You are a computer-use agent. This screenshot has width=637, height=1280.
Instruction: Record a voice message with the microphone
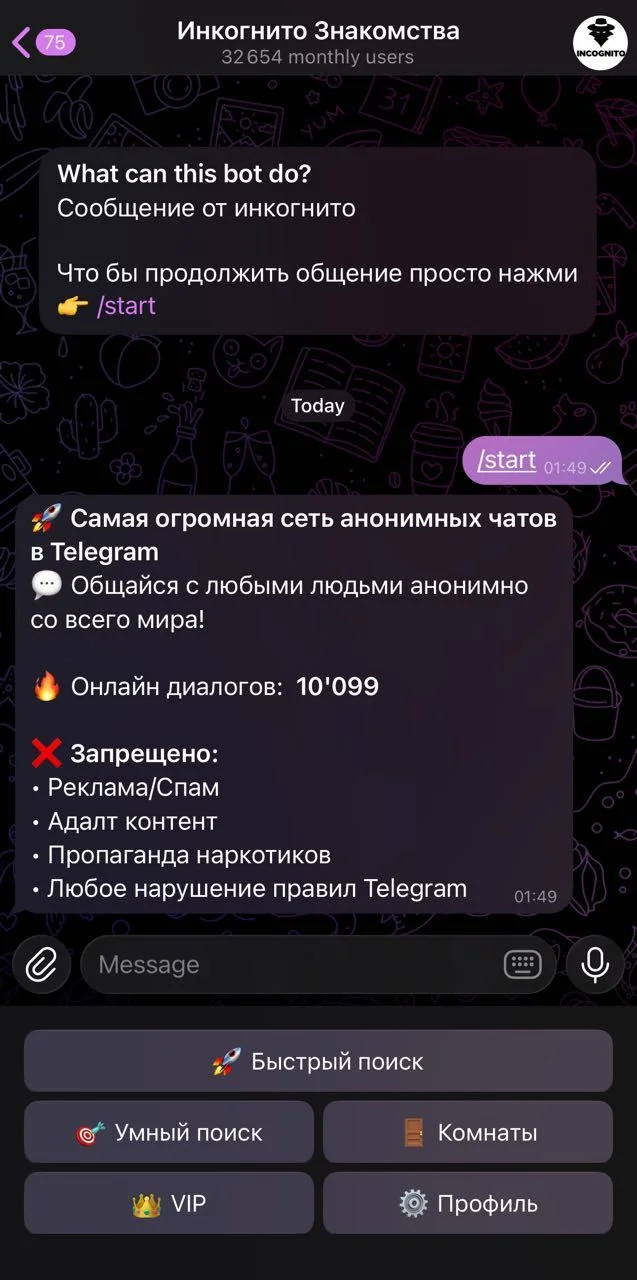point(595,964)
